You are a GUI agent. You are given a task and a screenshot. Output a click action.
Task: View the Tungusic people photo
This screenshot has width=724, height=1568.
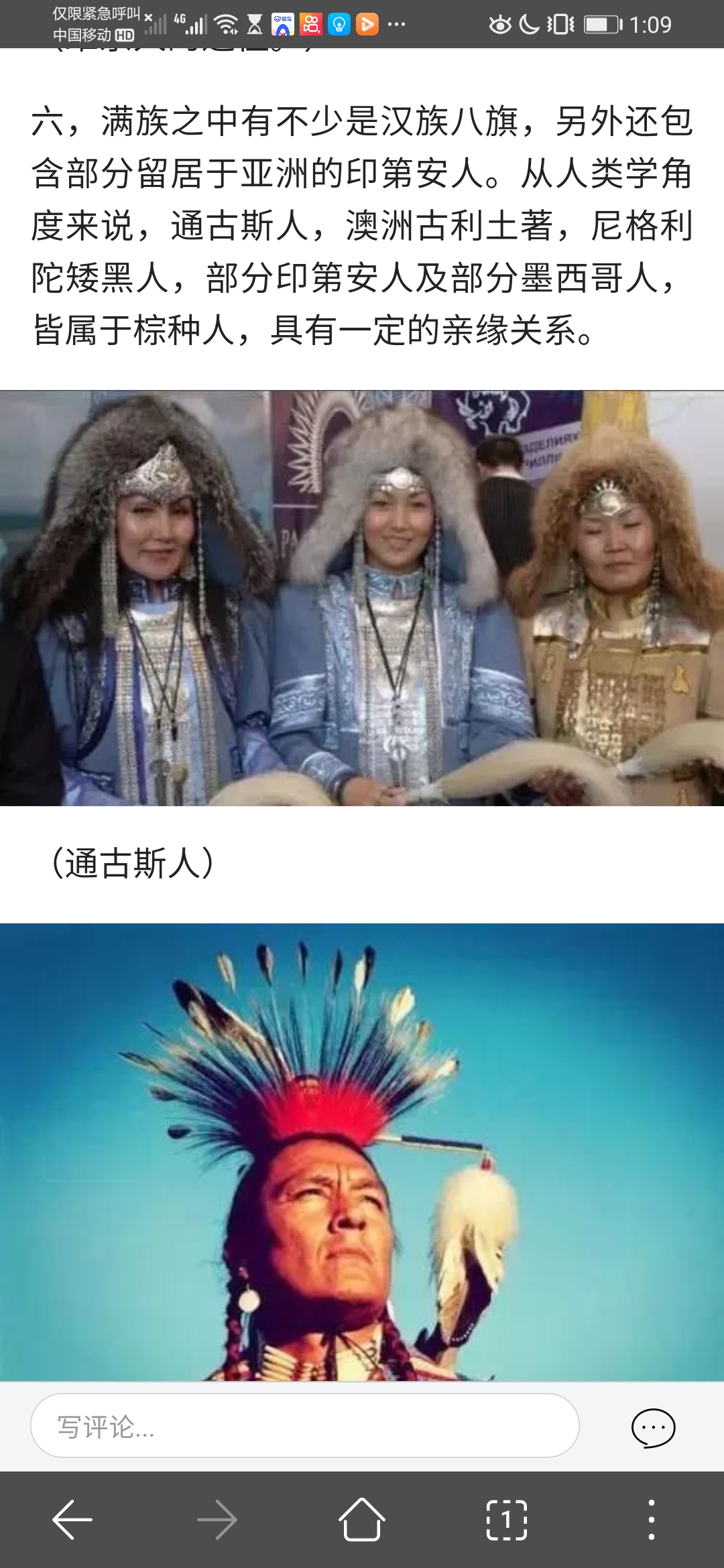[x=362, y=598]
